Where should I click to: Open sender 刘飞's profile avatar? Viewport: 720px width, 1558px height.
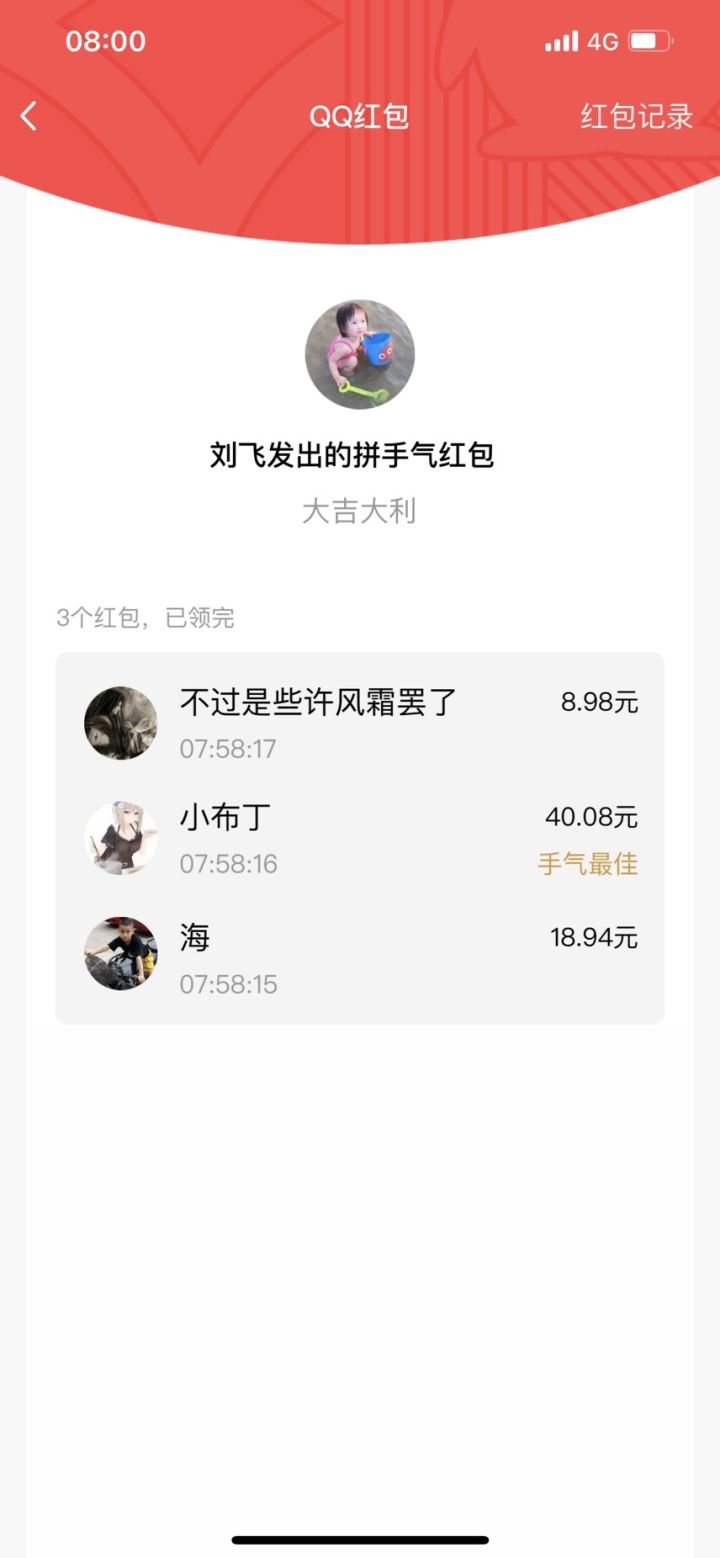(x=360, y=354)
